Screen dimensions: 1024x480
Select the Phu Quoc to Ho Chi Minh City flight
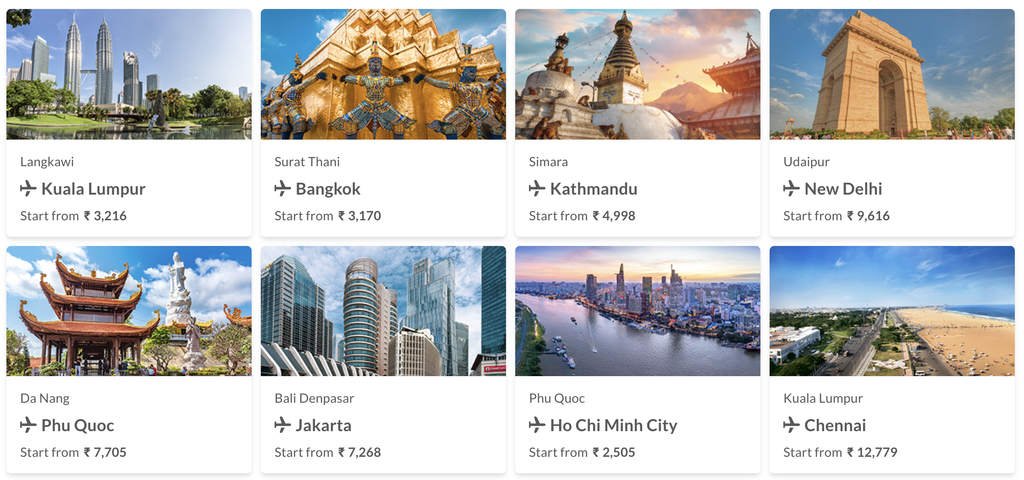click(x=637, y=360)
